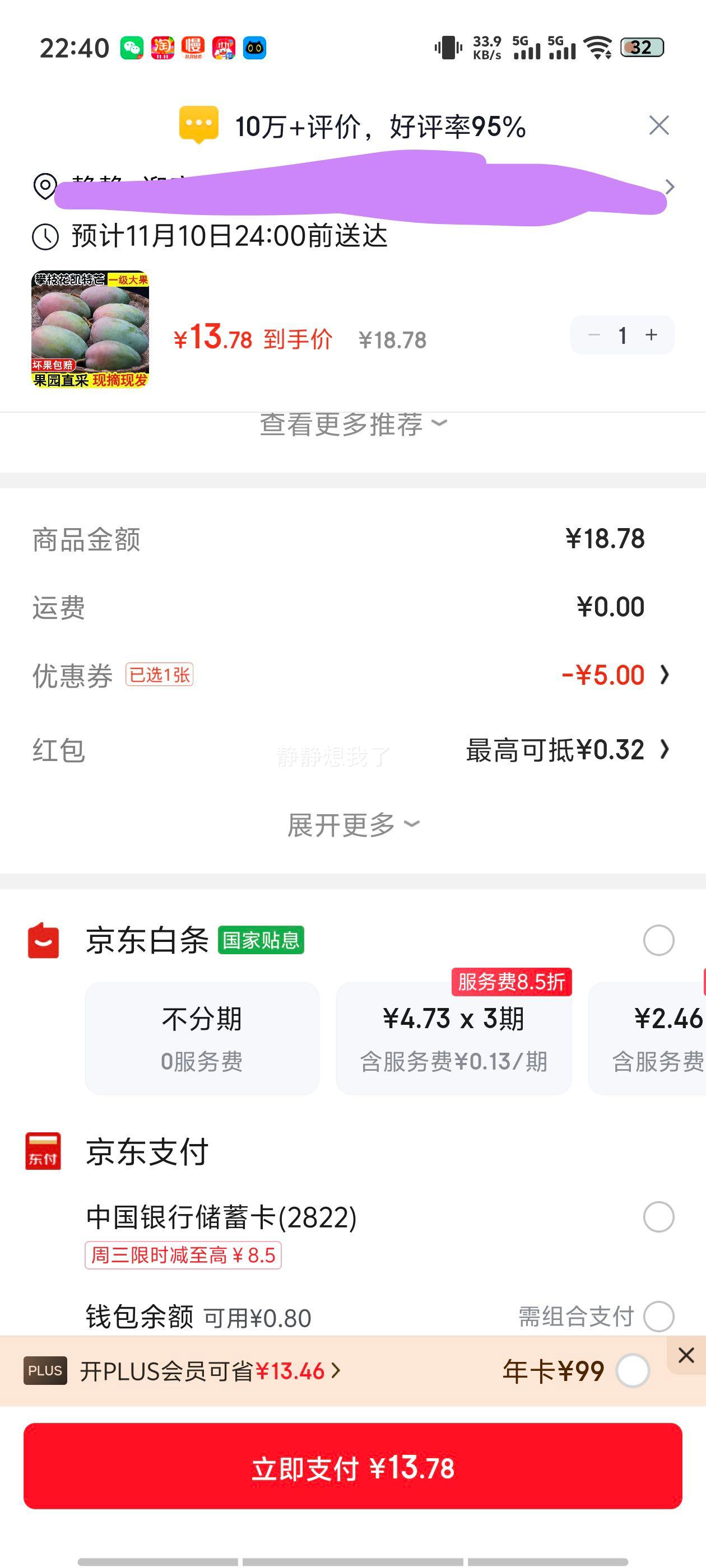Expand 展开更多 price details
Image resolution: width=706 pixels, height=1568 pixels.
pyautogui.click(x=352, y=825)
